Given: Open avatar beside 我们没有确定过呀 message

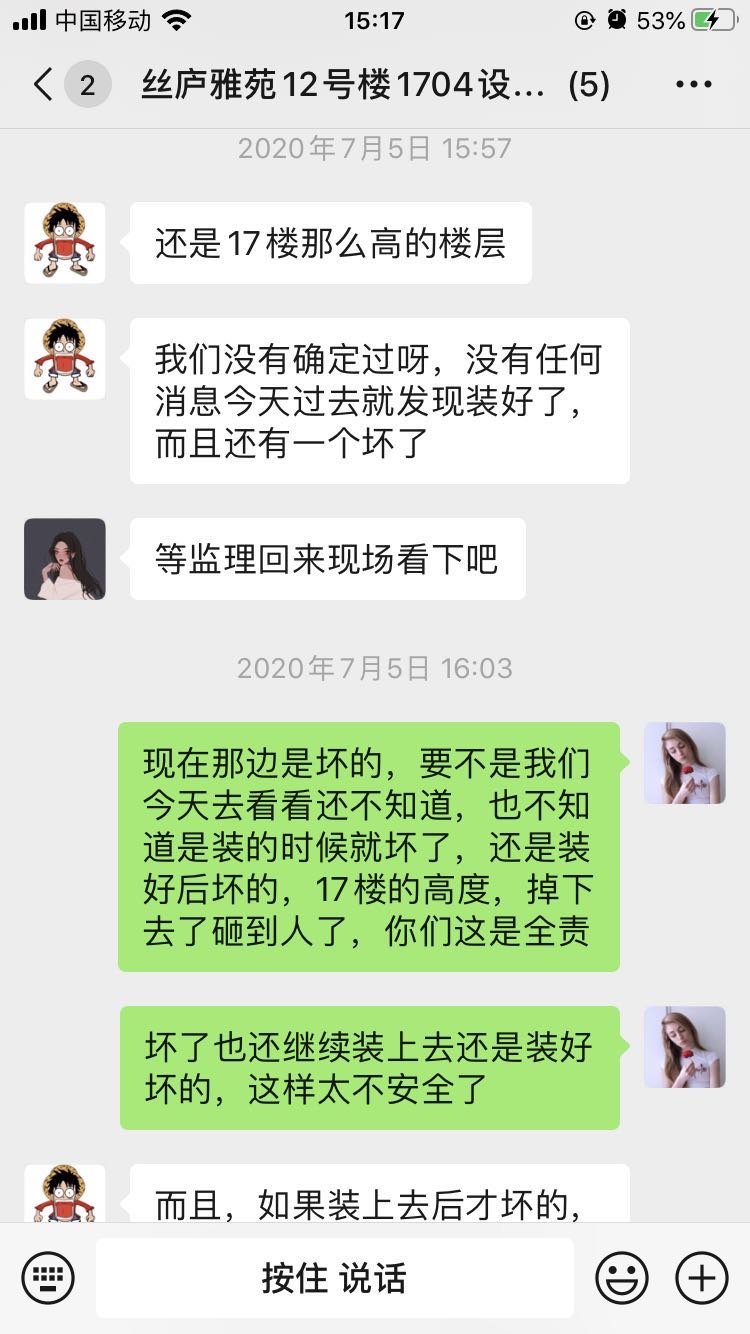Looking at the screenshot, I should tap(65, 359).
